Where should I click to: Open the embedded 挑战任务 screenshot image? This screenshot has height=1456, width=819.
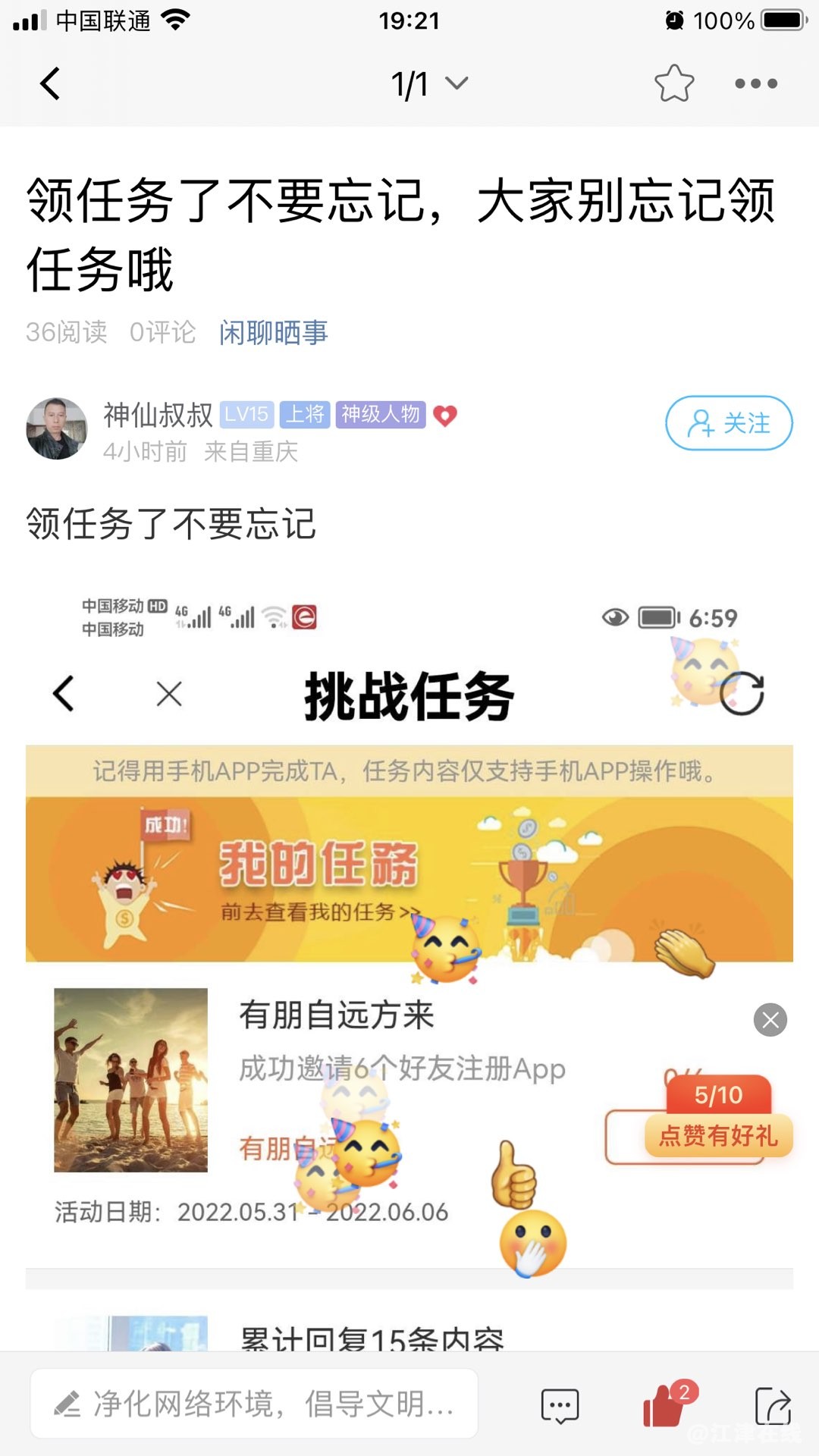pos(409,857)
